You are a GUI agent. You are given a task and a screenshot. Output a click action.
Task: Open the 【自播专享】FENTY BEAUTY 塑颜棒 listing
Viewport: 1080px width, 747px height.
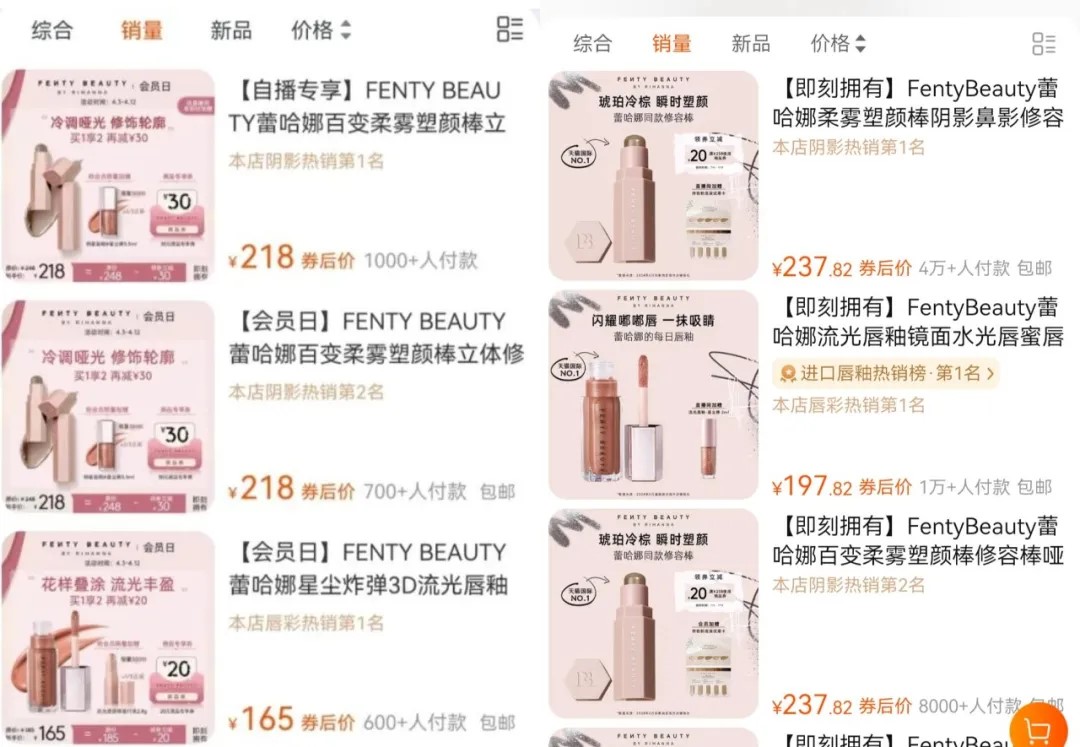point(370,107)
